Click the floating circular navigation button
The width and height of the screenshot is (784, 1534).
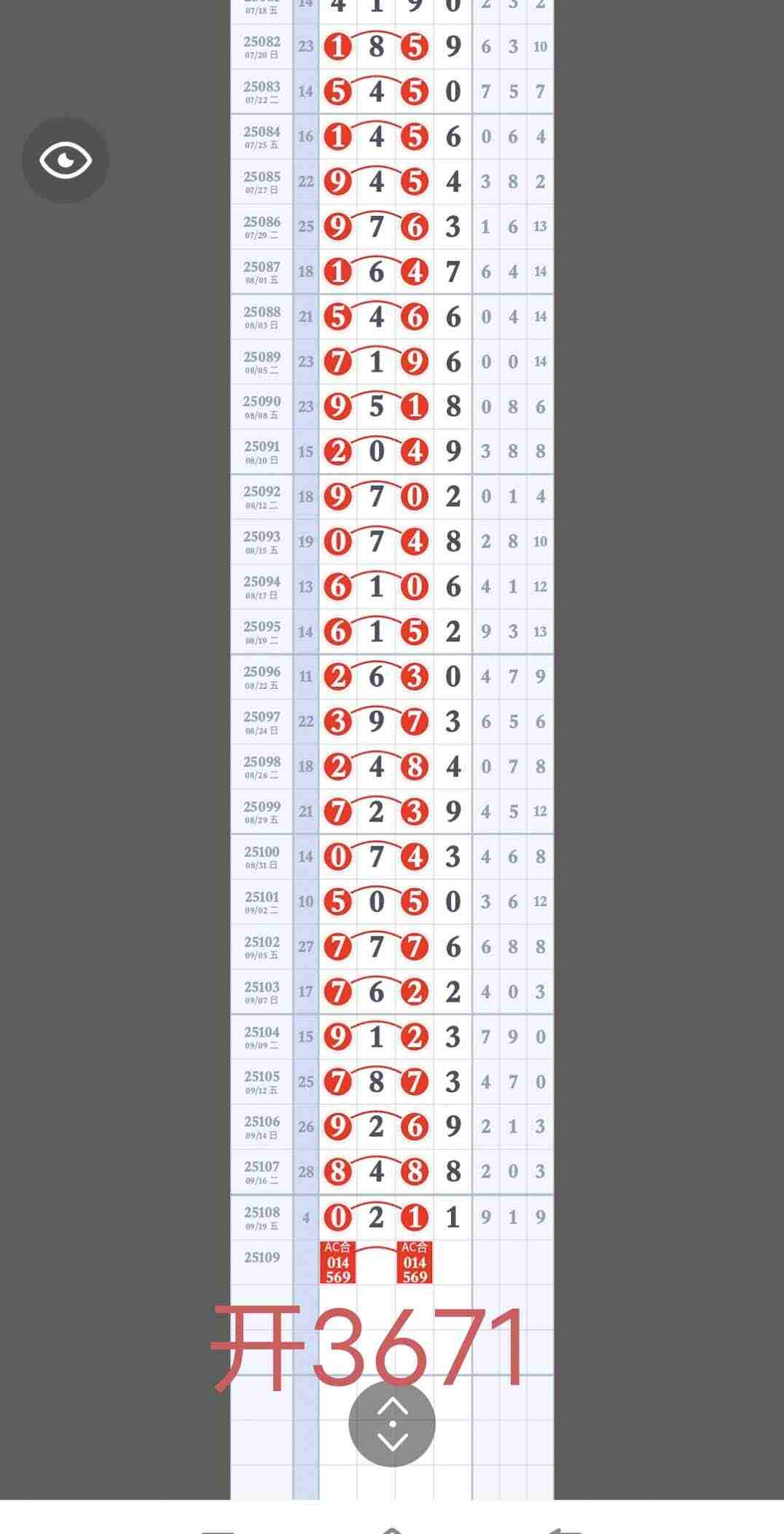[x=392, y=1422]
